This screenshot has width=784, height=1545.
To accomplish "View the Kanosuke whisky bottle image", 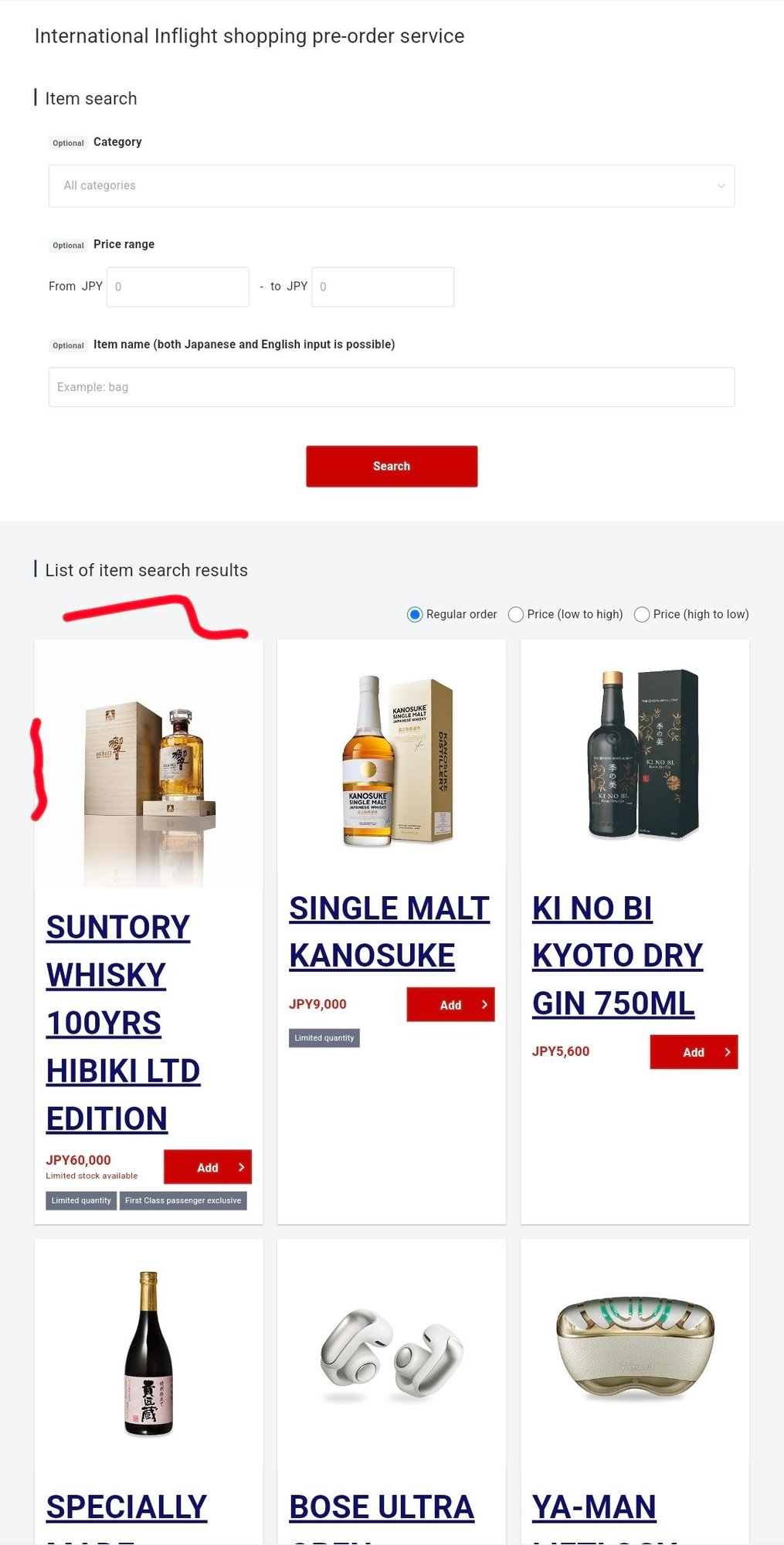I will [x=392, y=759].
